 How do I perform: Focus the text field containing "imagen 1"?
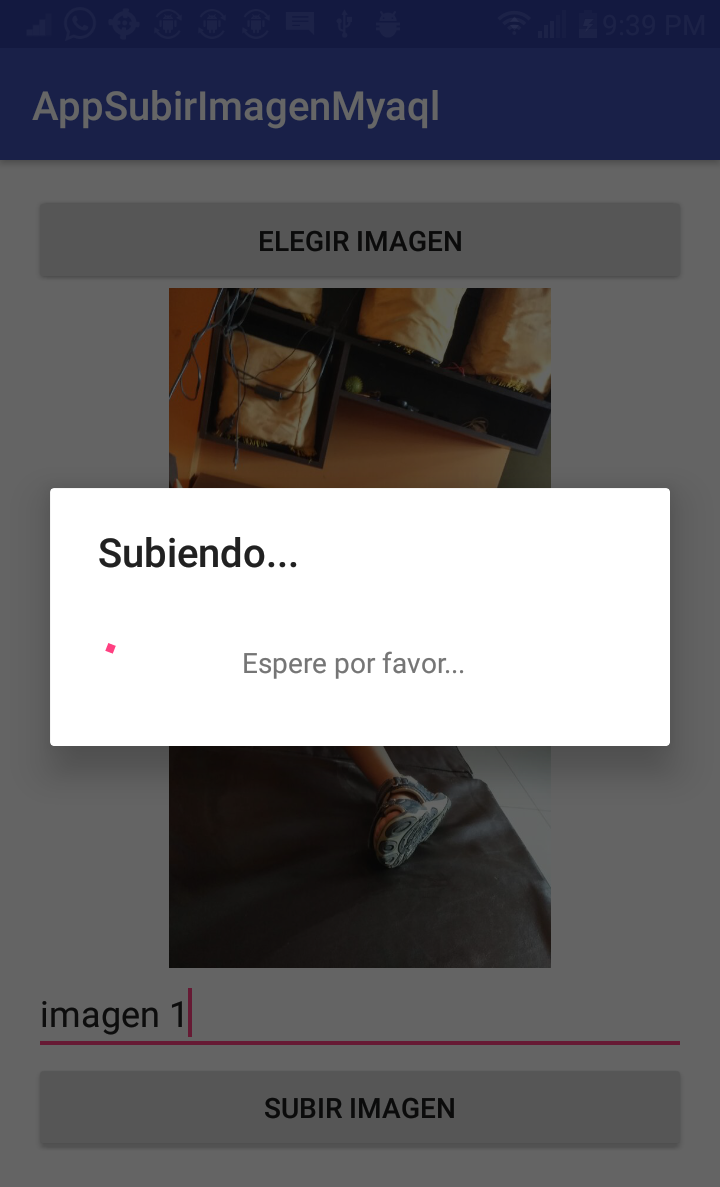[x=360, y=1015]
